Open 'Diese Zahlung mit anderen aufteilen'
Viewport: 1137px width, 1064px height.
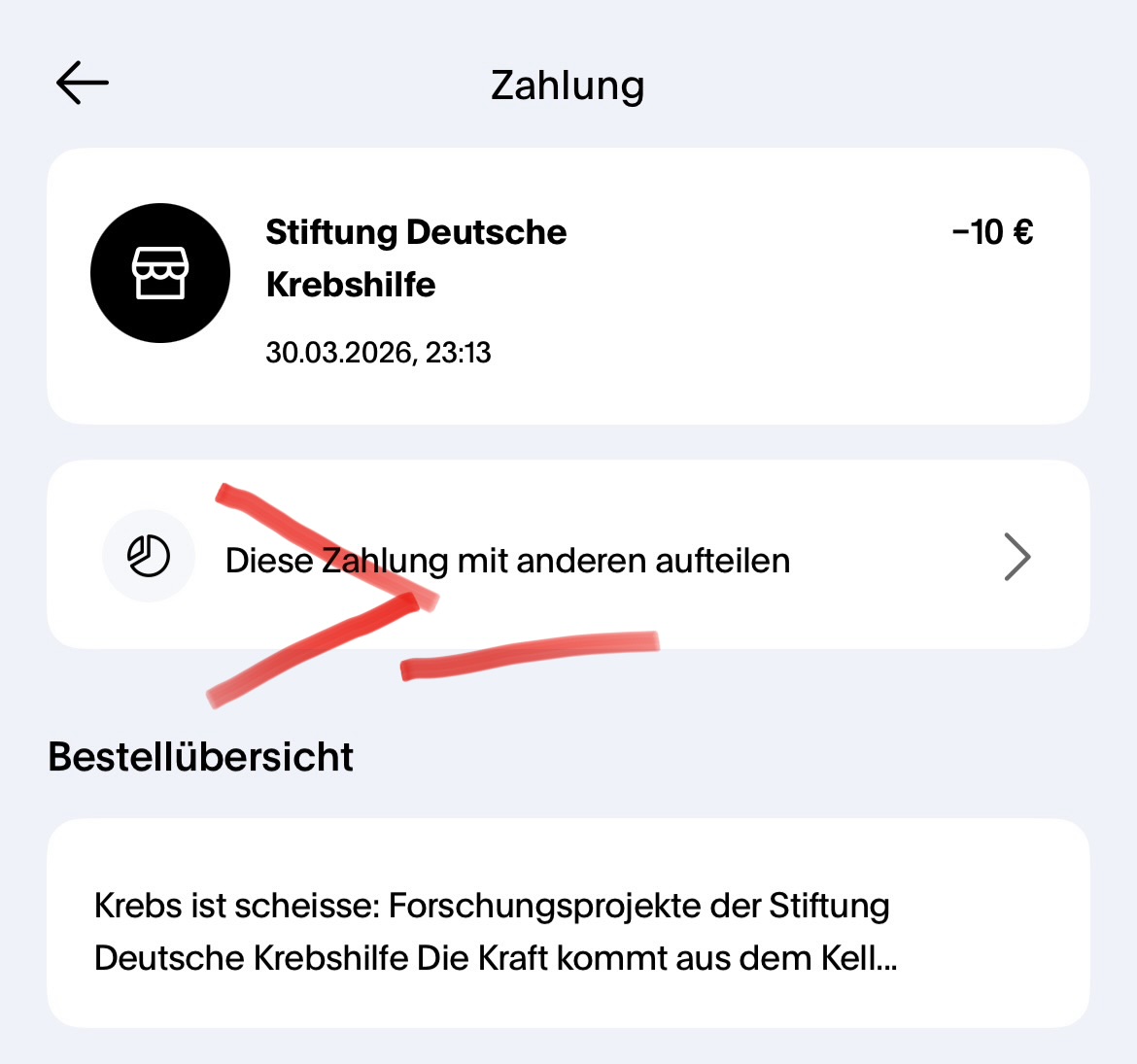568,556
